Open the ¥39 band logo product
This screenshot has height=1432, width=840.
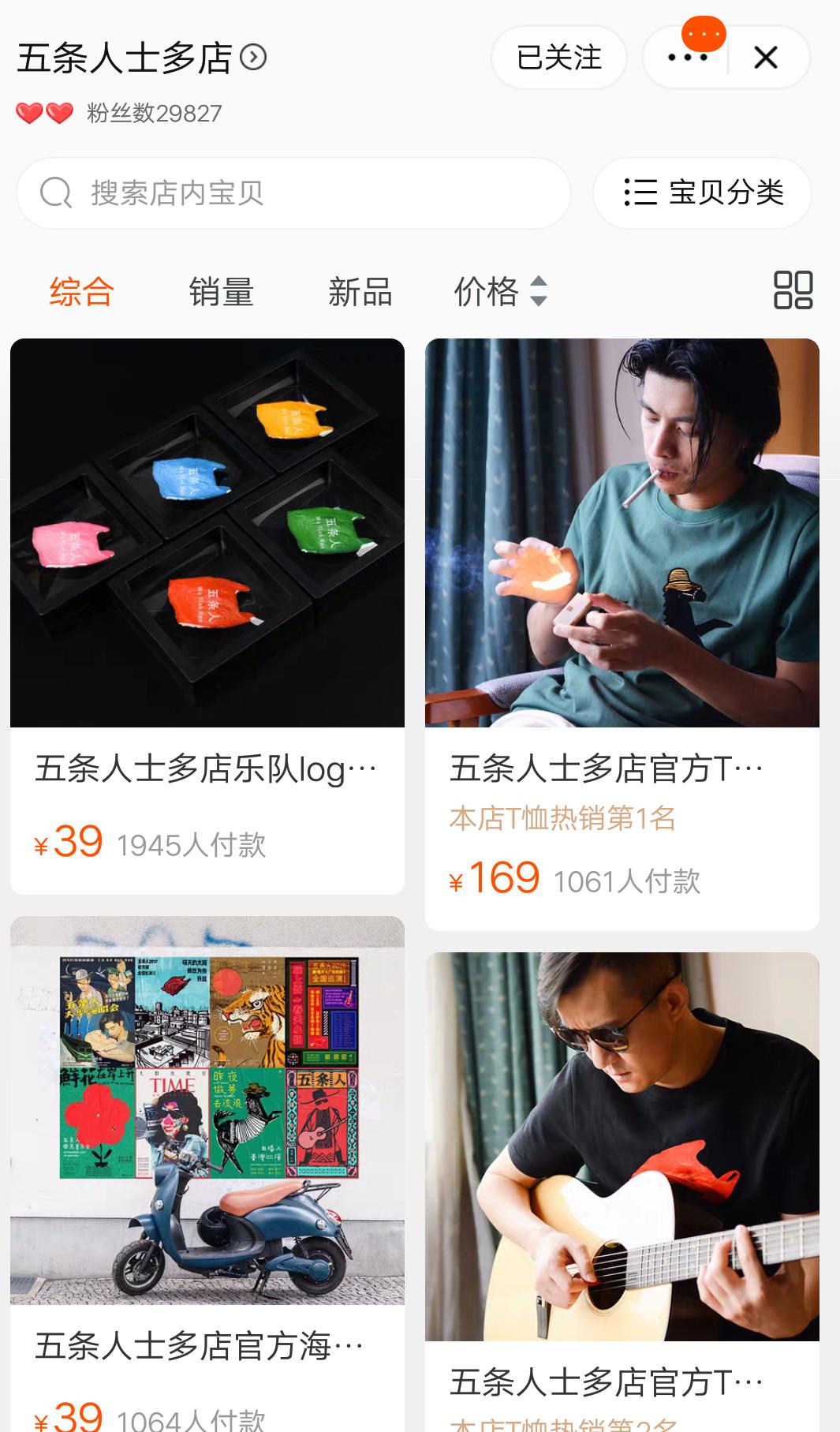coord(207,615)
